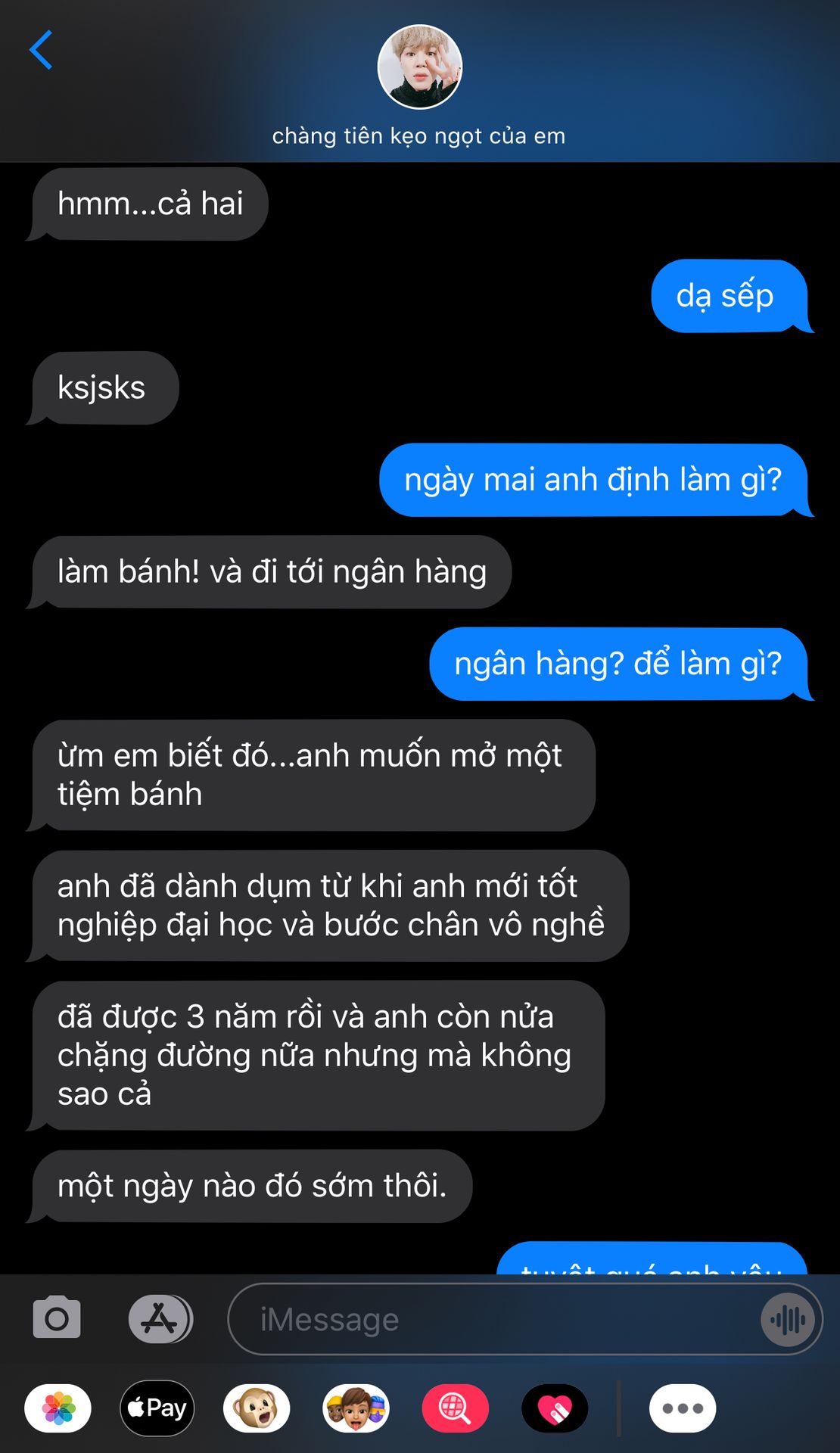Open the monkey Animoji app

point(257,1408)
